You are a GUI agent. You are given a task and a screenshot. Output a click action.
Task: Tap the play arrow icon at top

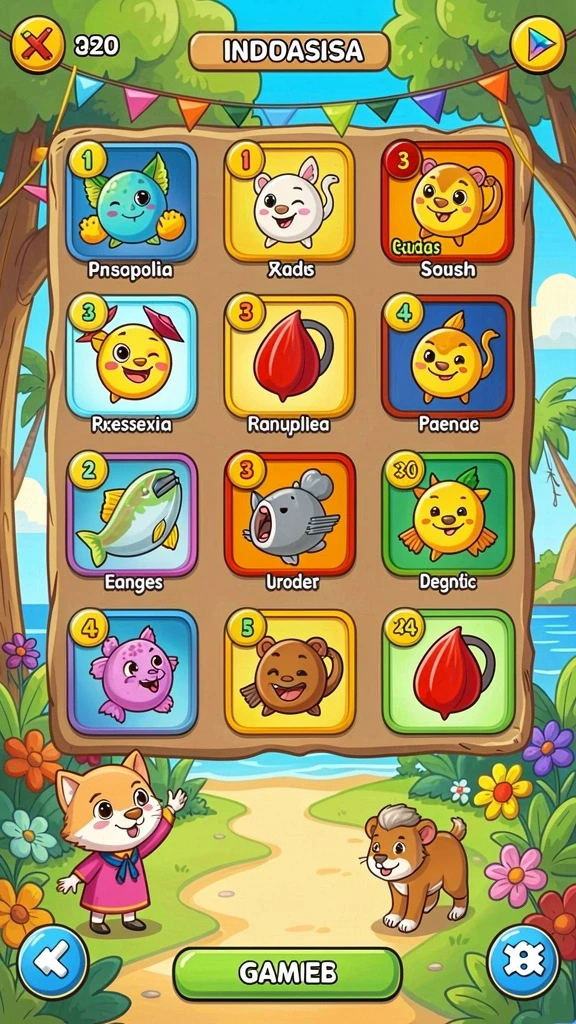pyautogui.click(x=538, y=44)
